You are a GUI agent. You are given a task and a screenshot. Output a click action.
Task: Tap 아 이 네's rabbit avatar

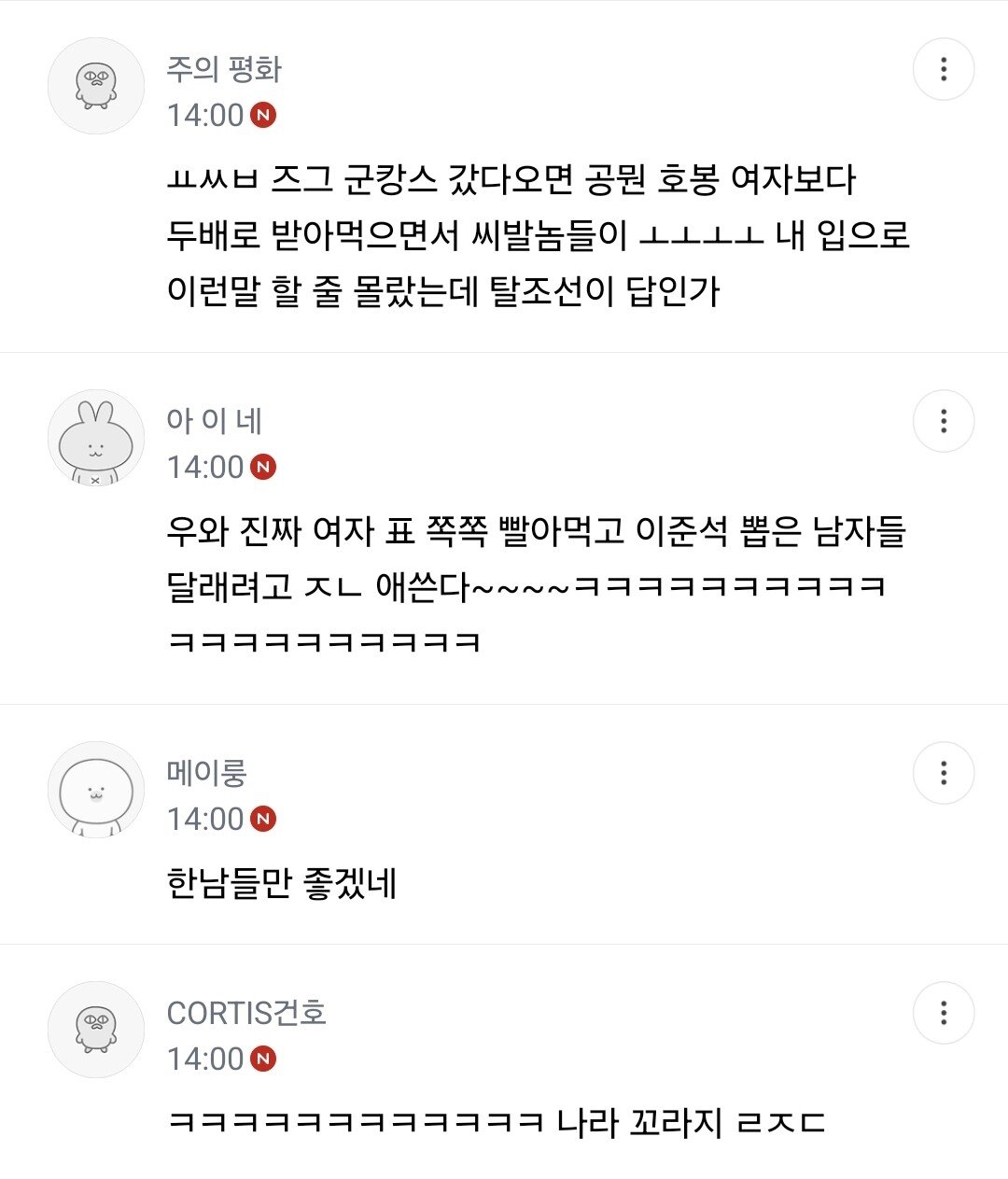96,438
